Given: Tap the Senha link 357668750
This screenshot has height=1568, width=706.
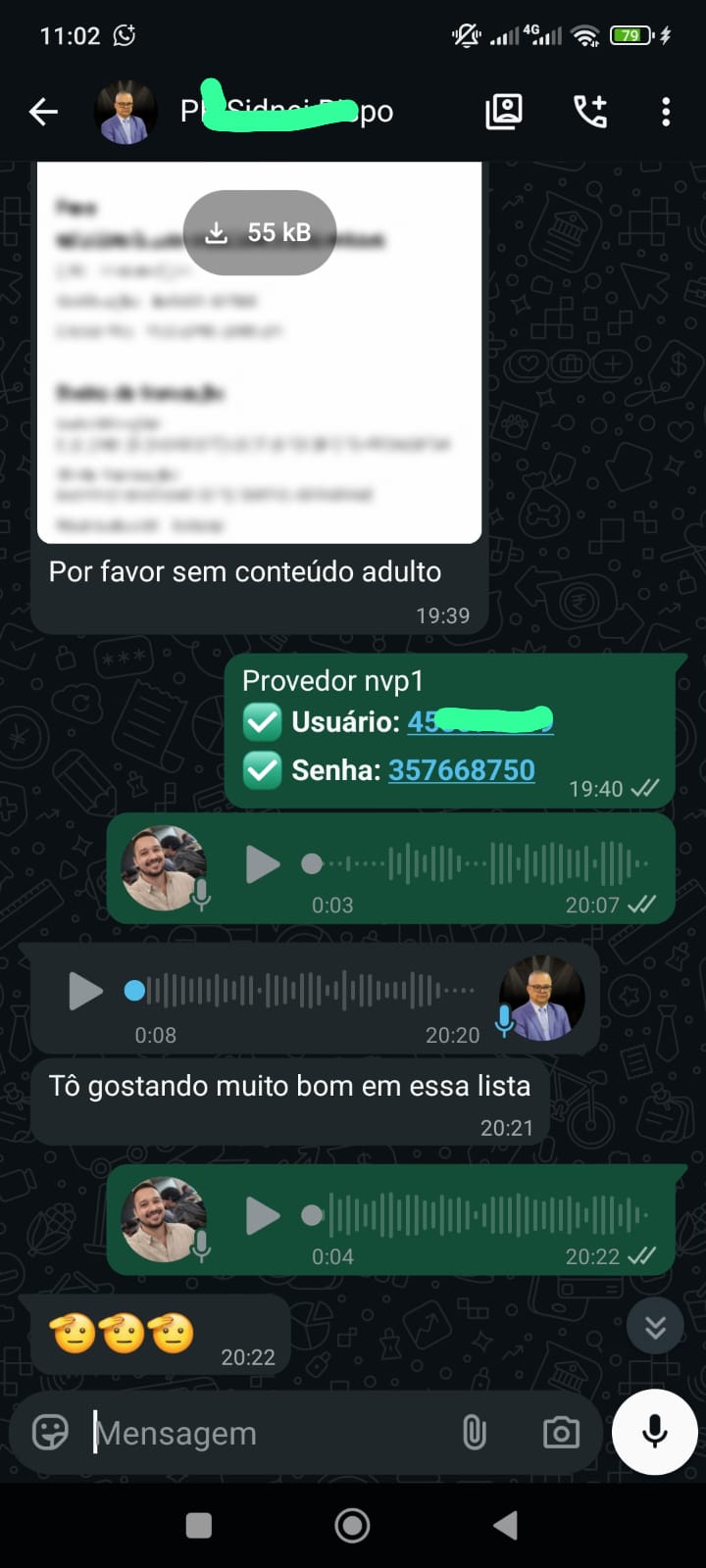Looking at the screenshot, I should (462, 770).
